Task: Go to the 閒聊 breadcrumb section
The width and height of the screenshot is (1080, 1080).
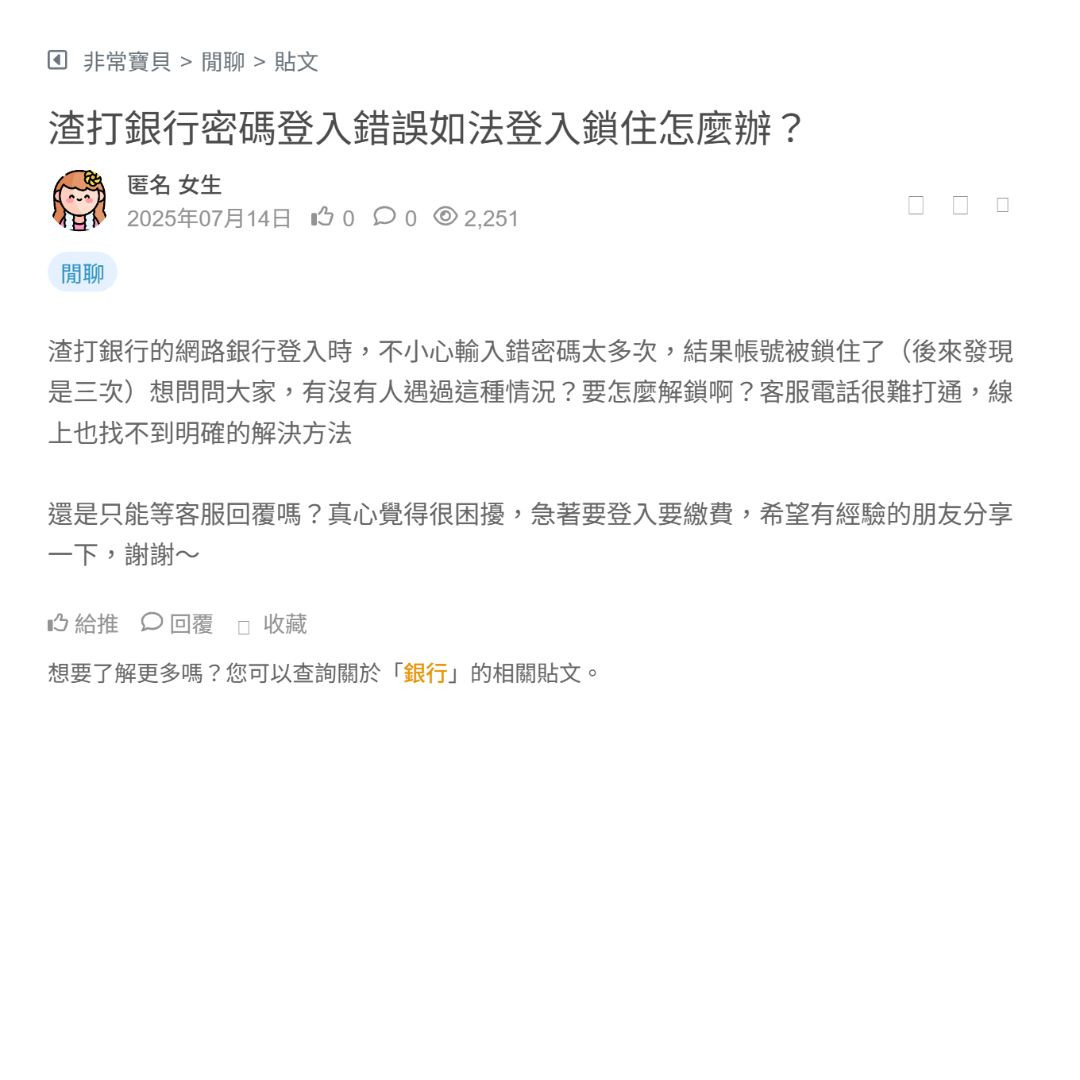Action: coord(223,62)
